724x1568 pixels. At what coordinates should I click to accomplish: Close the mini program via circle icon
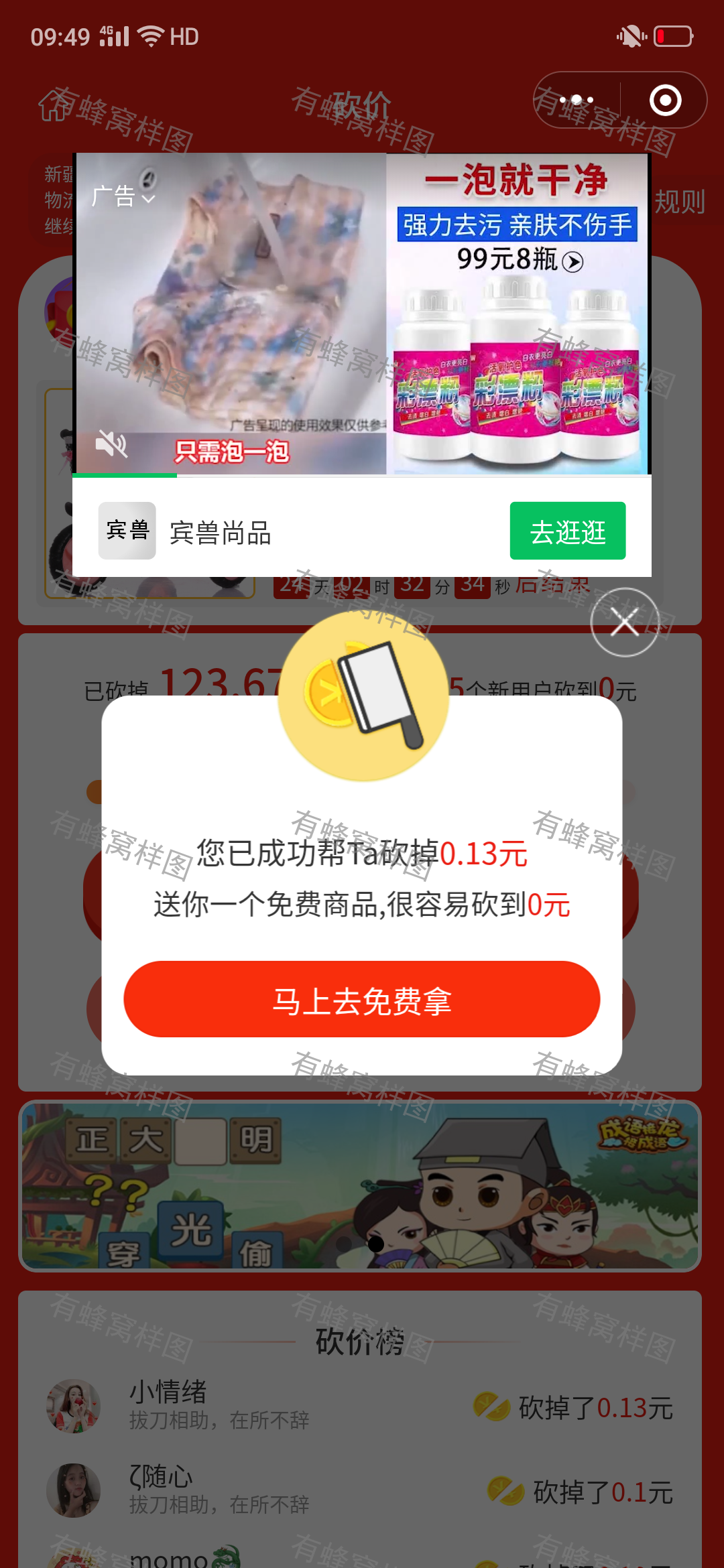coord(665,100)
